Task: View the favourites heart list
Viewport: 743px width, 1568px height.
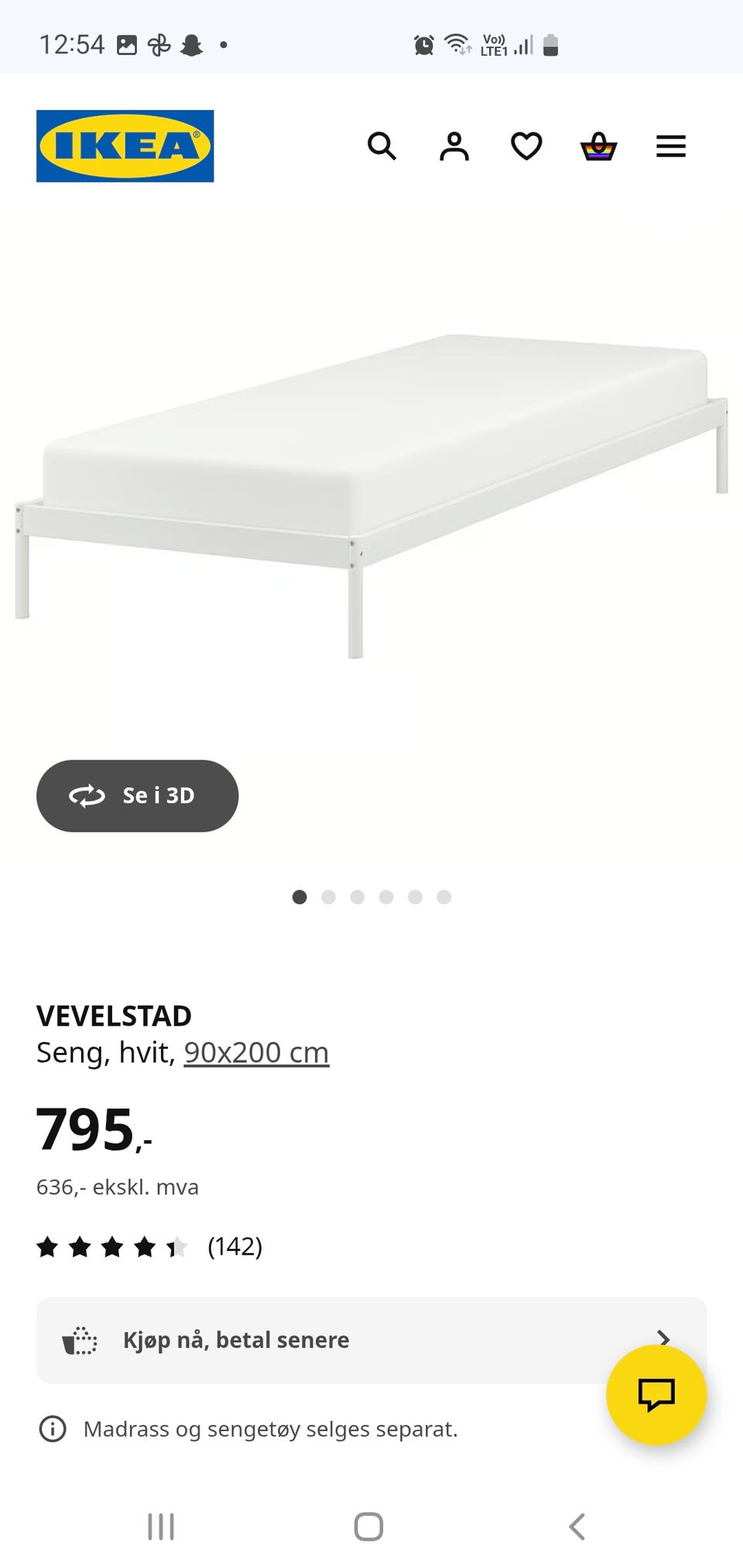Action: click(x=526, y=146)
